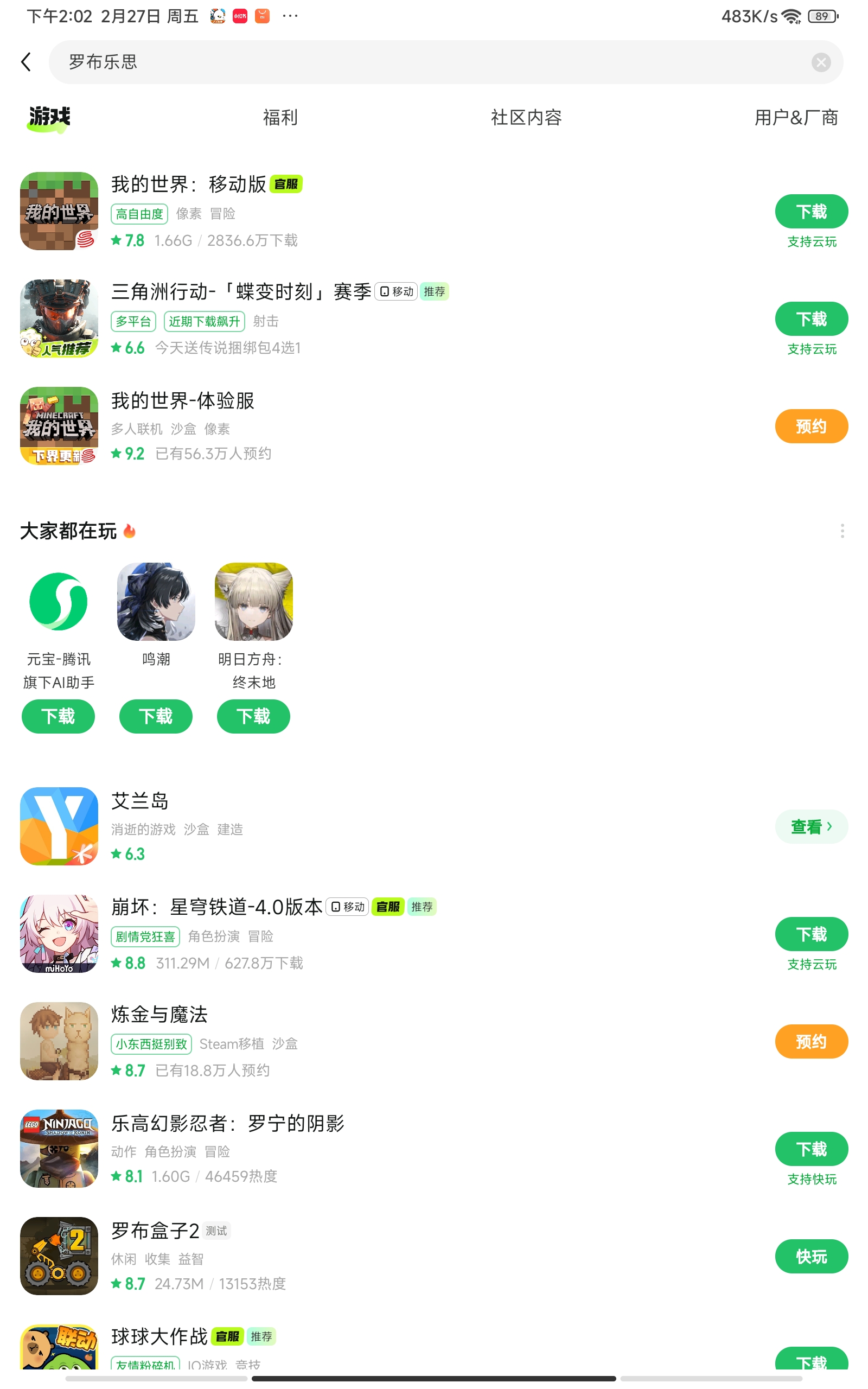The image size is (868, 1389).
Task: Switch to the 用户&厂商 tab
Action: pyautogui.click(x=796, y=118)
